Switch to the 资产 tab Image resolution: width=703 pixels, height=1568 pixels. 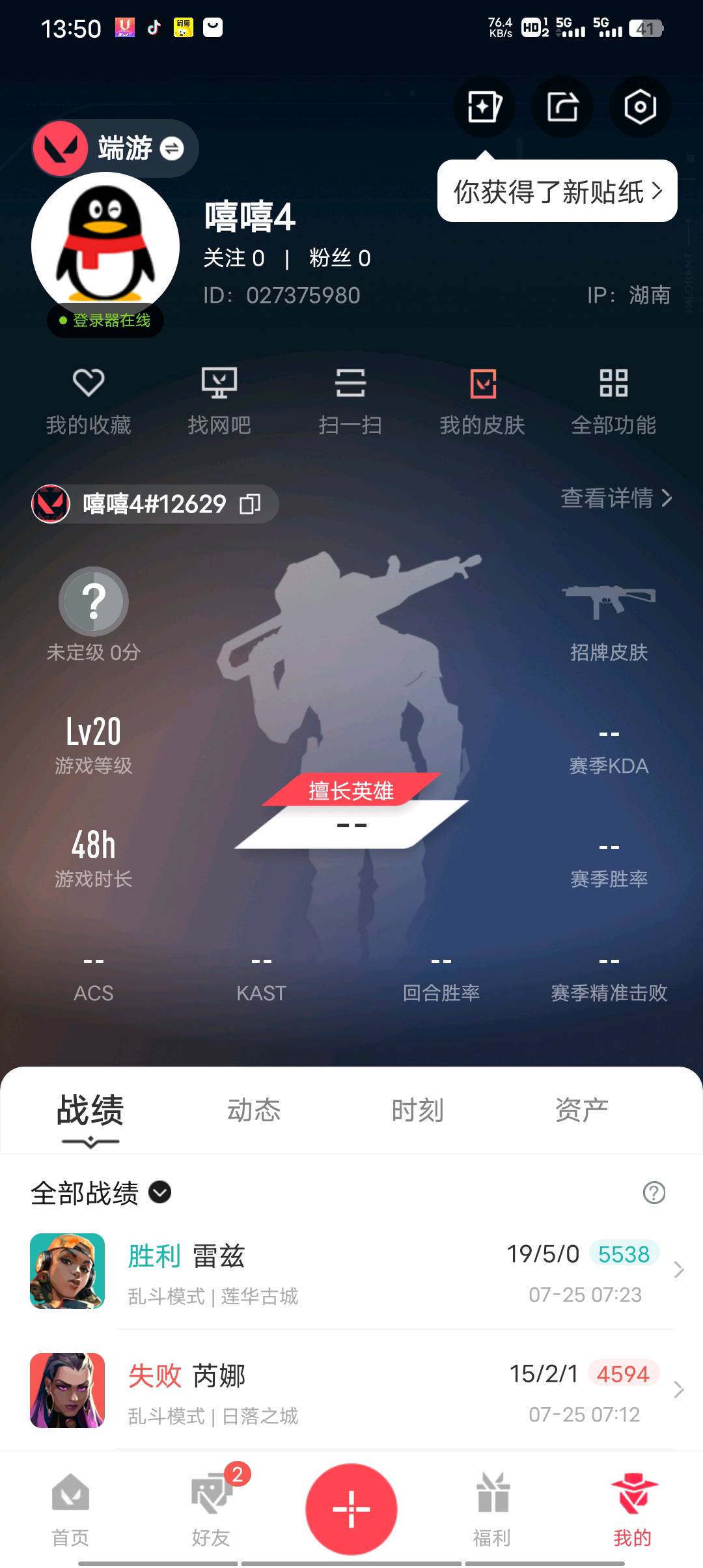click(581, 1110)
